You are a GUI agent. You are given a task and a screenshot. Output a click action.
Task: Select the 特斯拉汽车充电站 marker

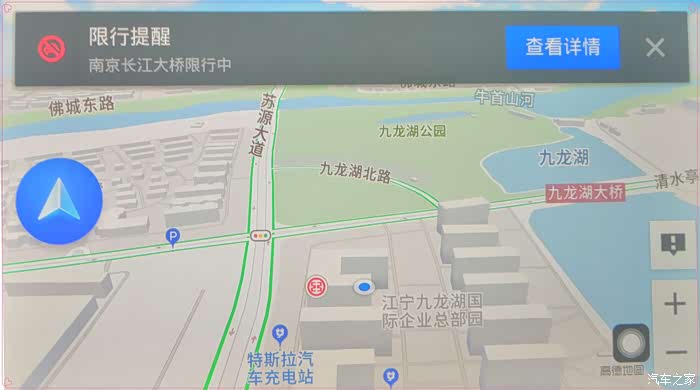pyautogui.click(x=280, y=334)
